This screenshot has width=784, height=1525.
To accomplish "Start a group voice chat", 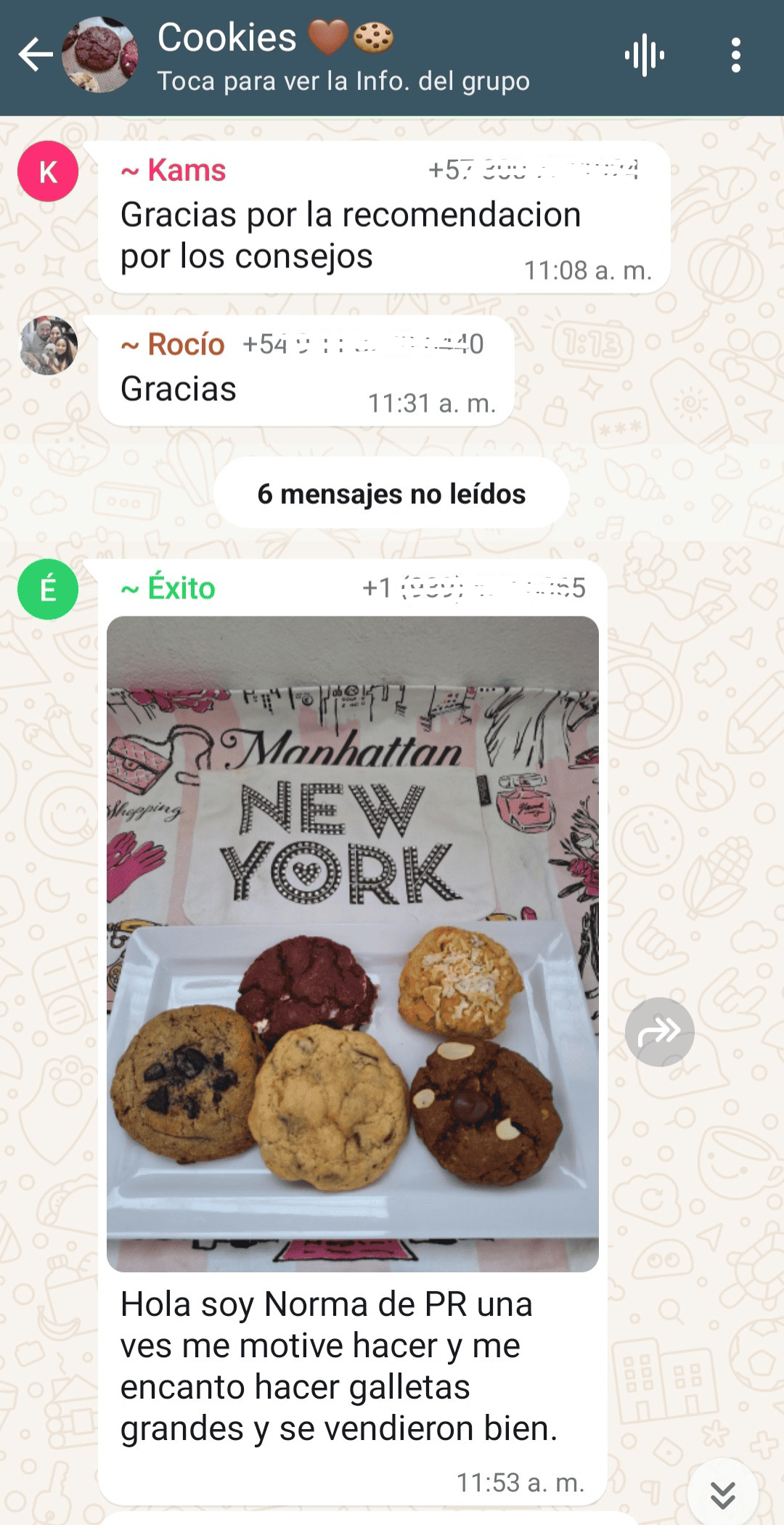I will coord(645,55).
